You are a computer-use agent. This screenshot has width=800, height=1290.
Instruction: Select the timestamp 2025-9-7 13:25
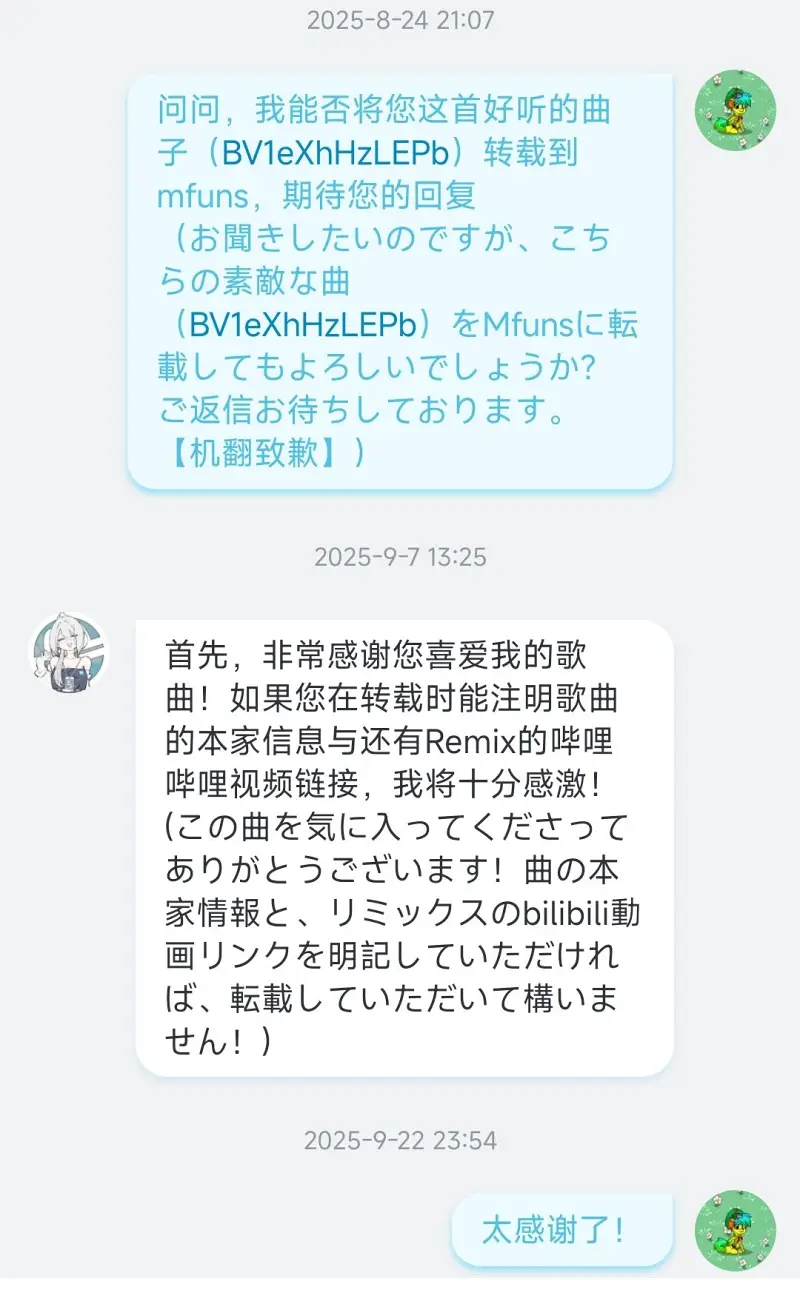click(x=399, y=556)
